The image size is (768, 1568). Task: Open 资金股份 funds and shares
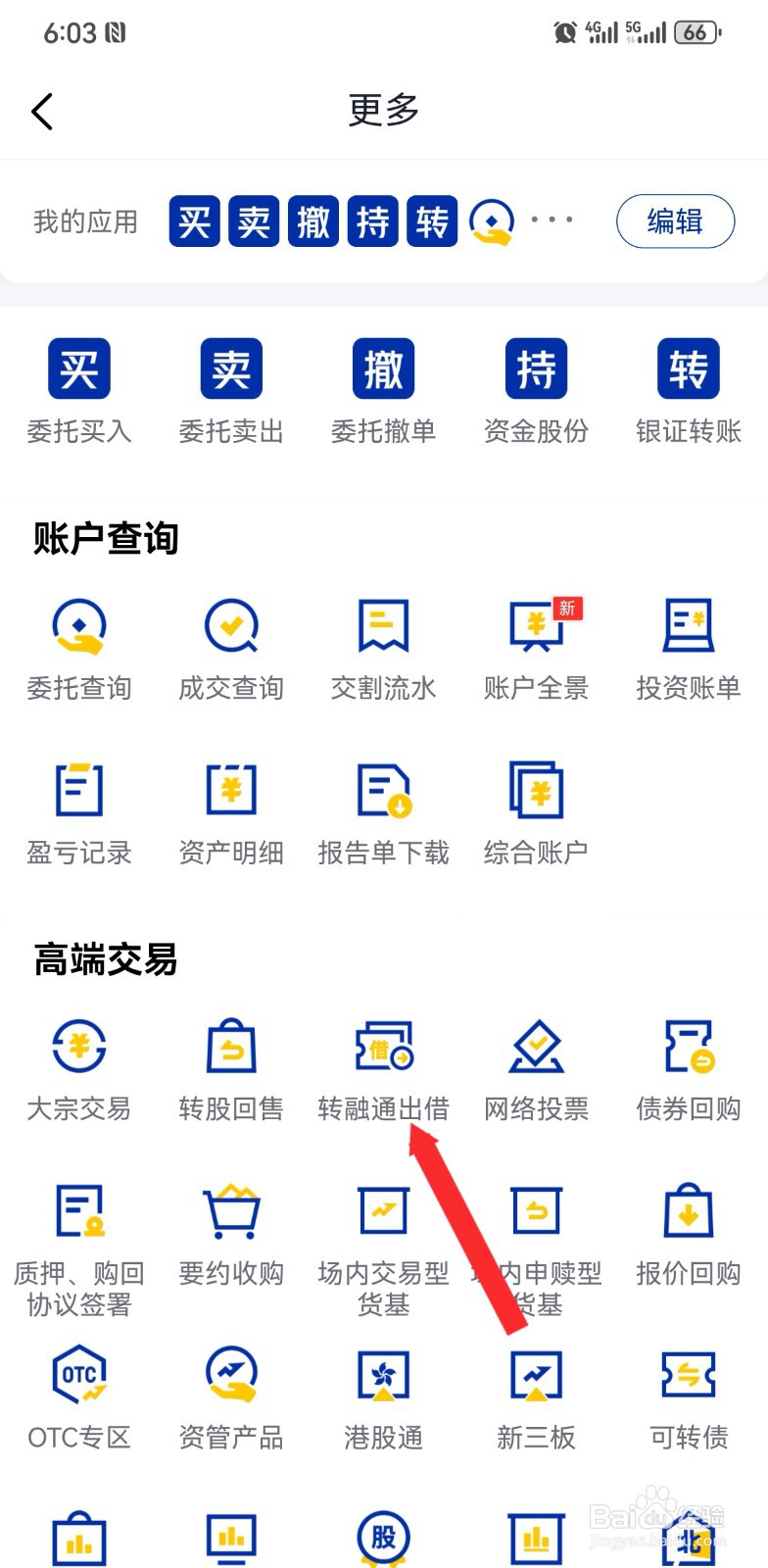pos(536,392)
